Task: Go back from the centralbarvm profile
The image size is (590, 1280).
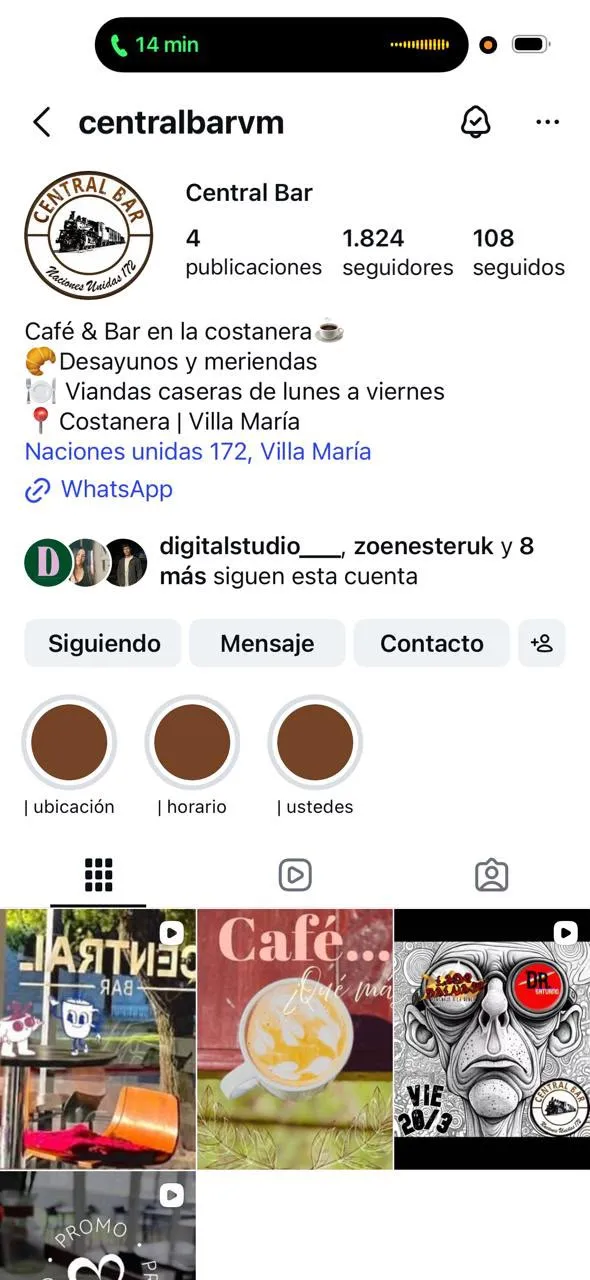Action: (x=41, y=123)
